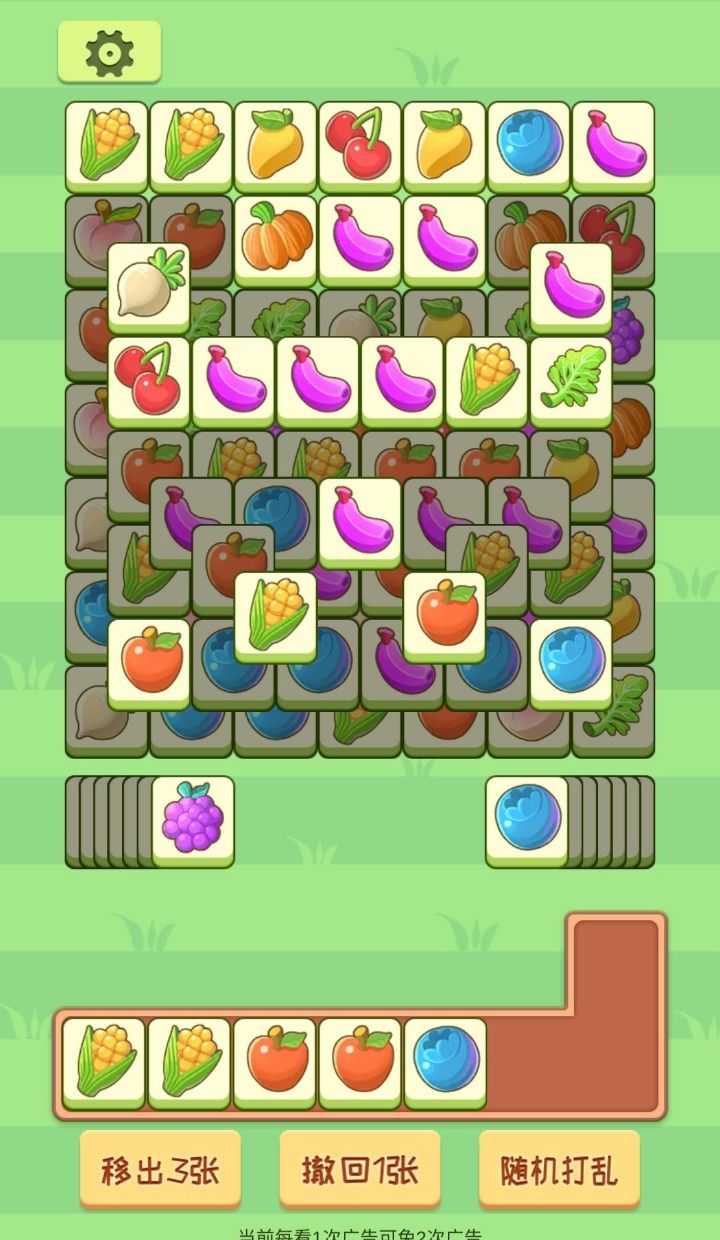720x1240 pixels.
Task: Take the grape tile from the stack
Action: [x=193, y=820]
